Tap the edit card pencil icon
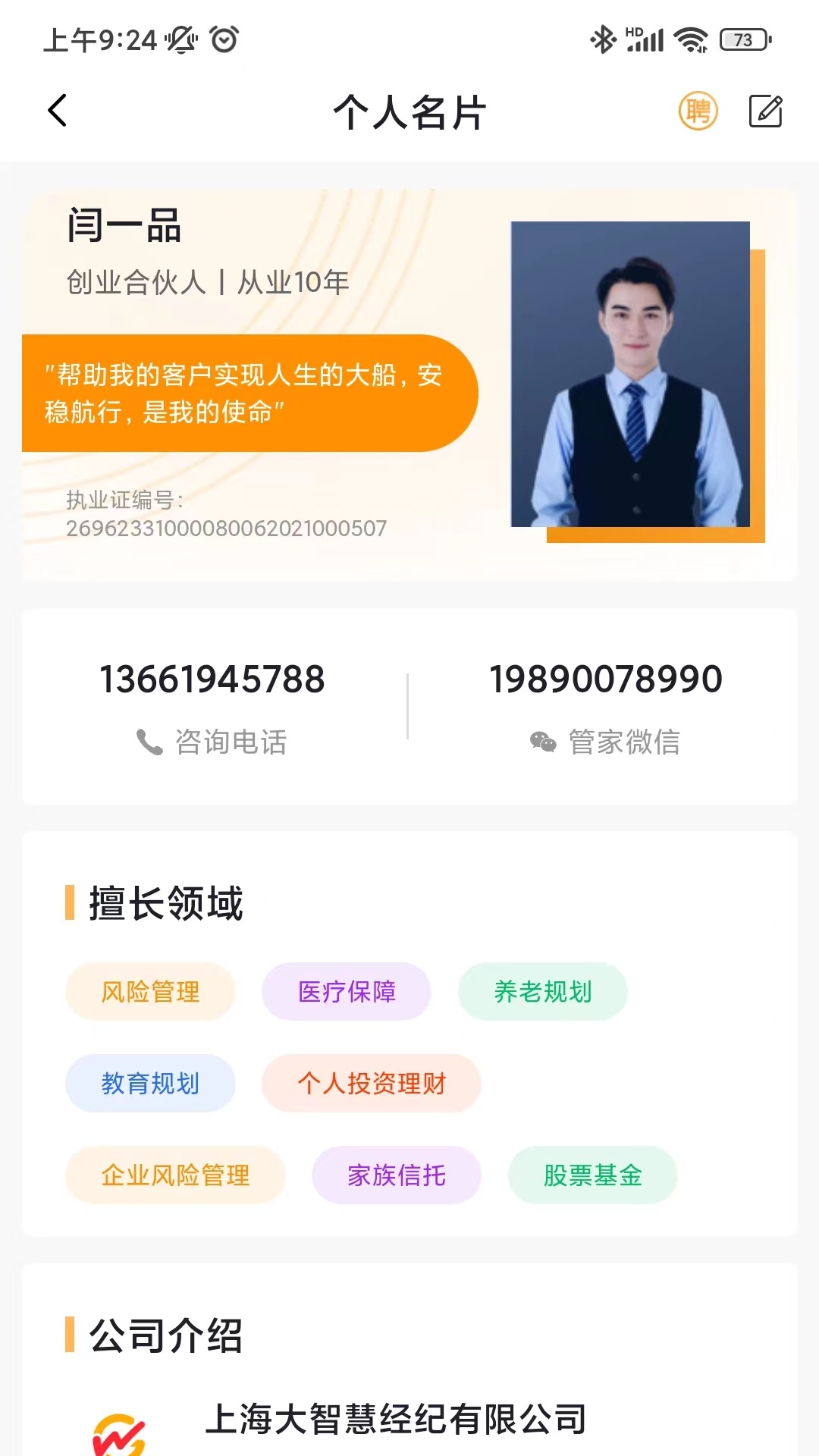819x1456 pixels. coord(765,111)
